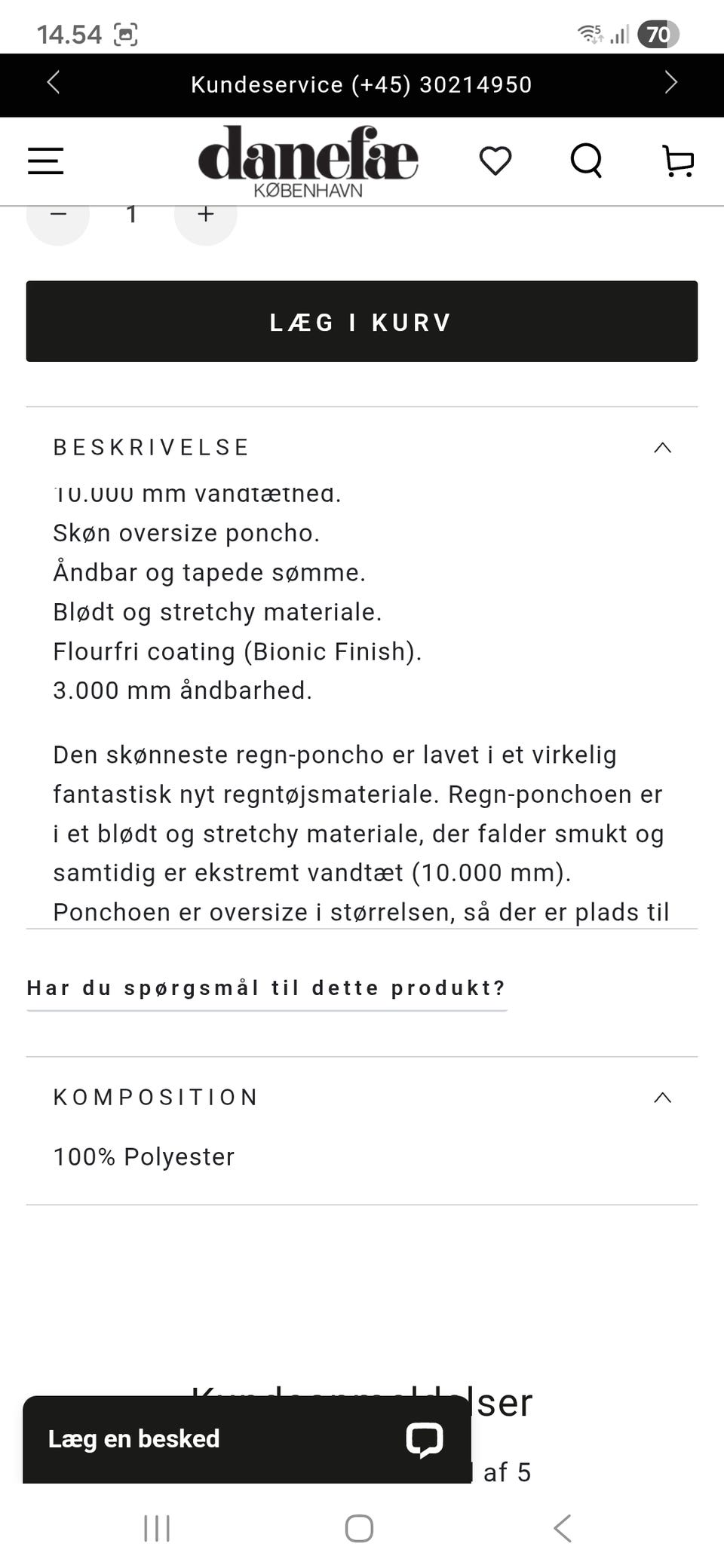Collapse the BESKRIVELSE section

click(x=661, y=447)
